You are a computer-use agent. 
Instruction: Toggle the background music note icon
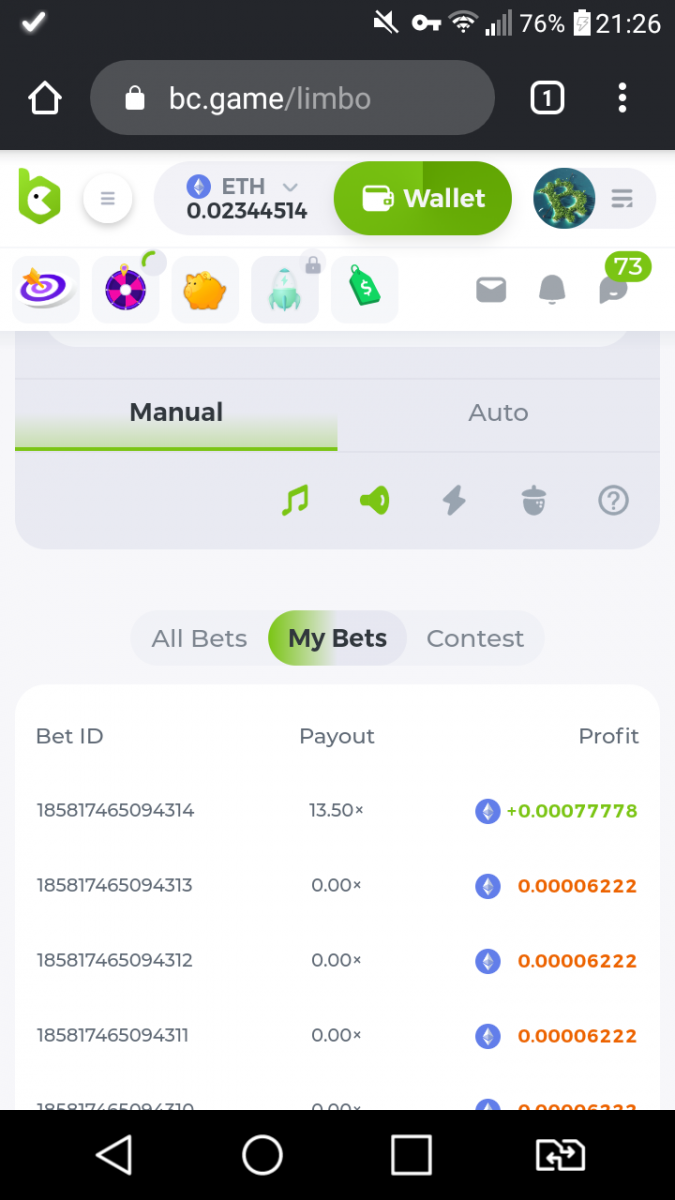295,500
